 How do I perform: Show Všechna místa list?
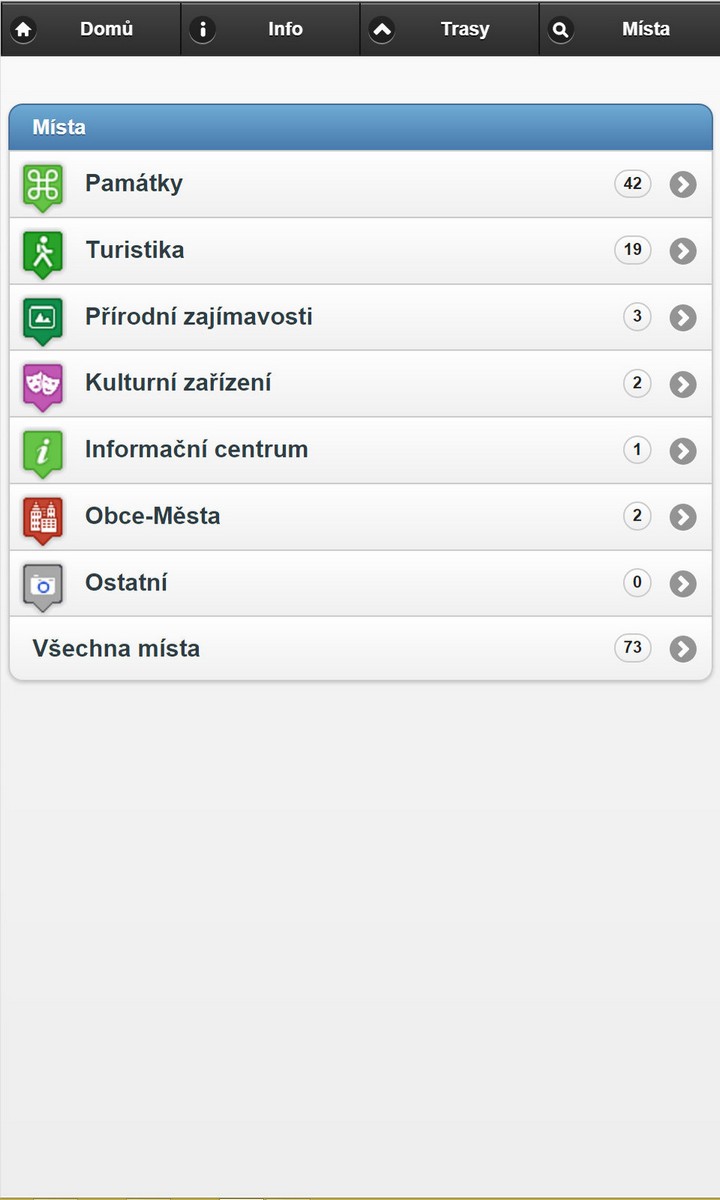[x=360, y=649]
